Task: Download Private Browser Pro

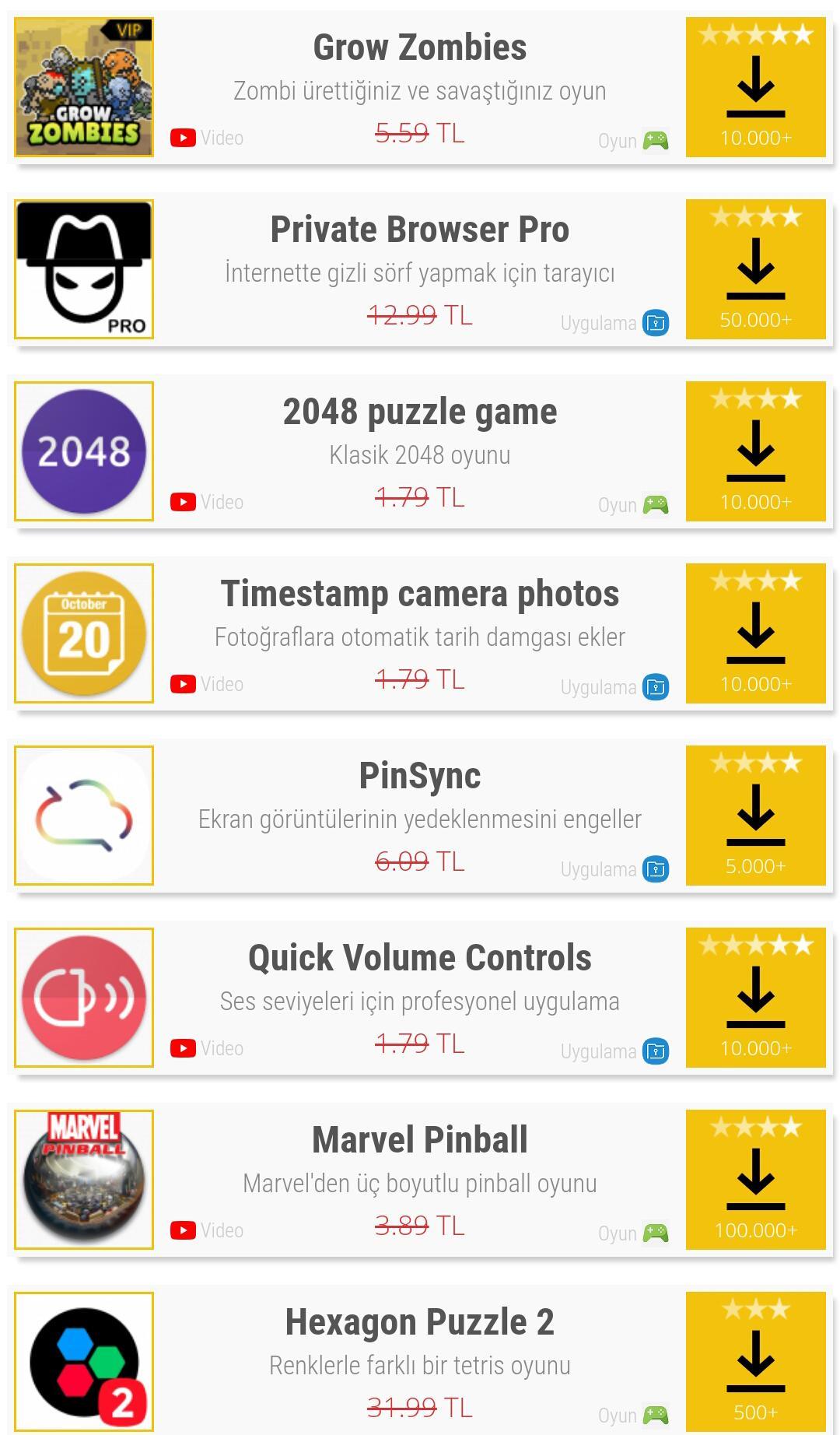Action: click(755, 269)
